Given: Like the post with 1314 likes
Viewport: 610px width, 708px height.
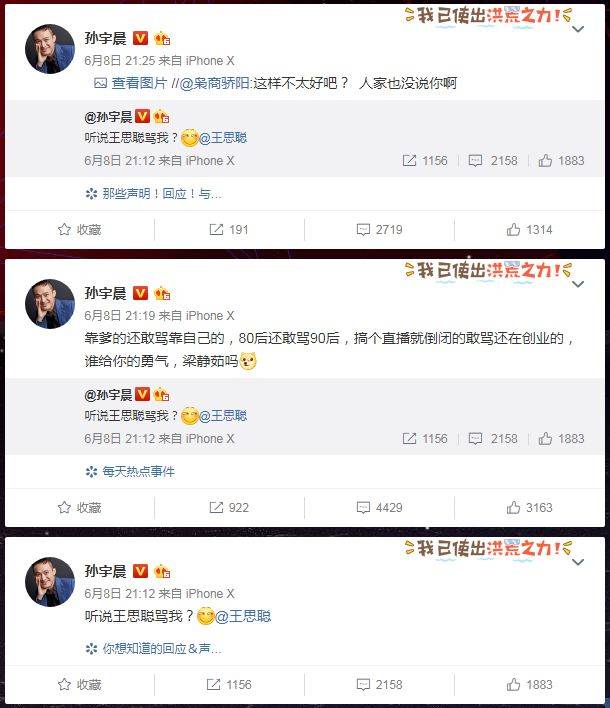Looking at the screenshot, I should coord(529,229).
